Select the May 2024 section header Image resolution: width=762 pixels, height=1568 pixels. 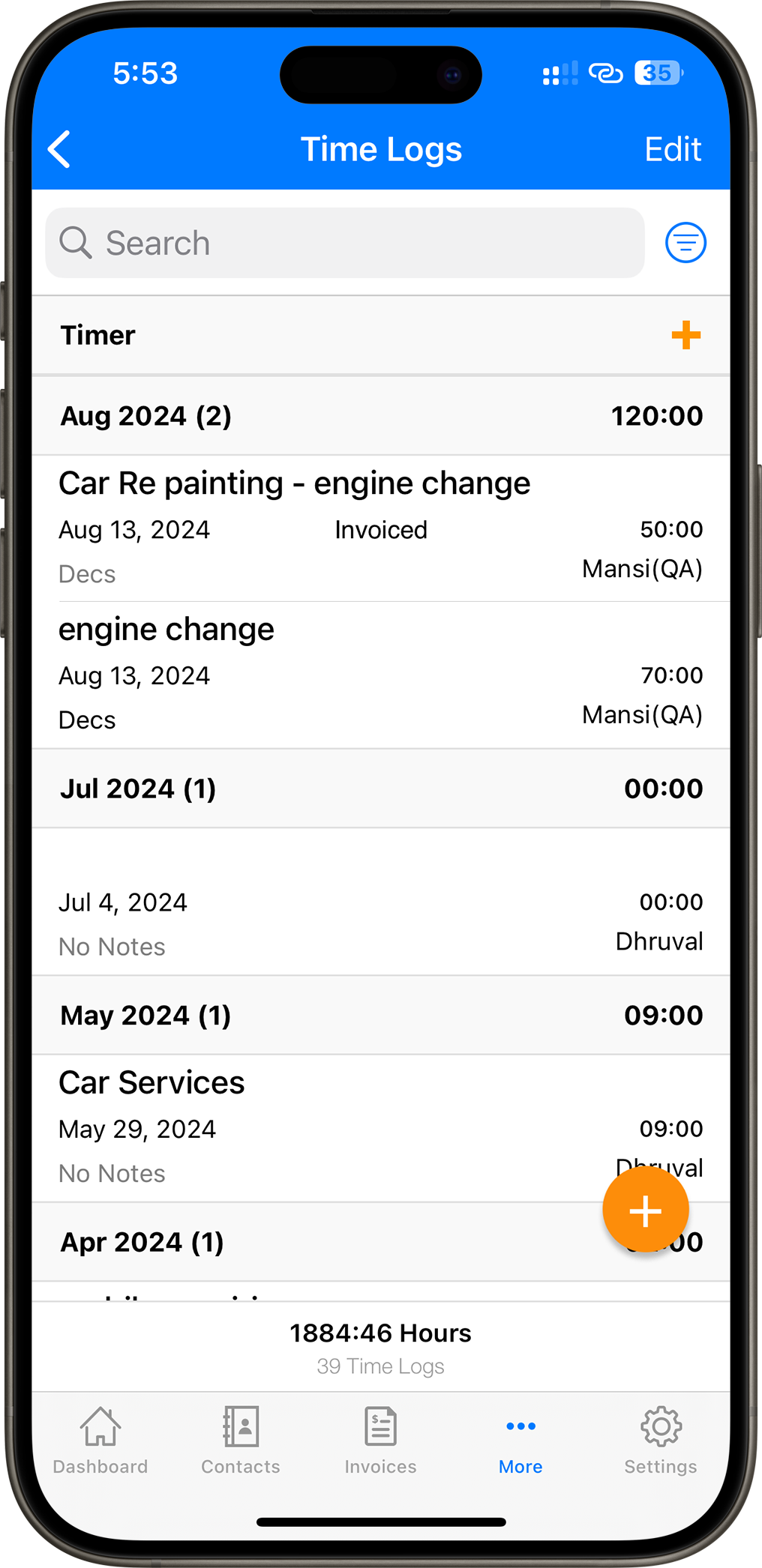coord(381,1015)
